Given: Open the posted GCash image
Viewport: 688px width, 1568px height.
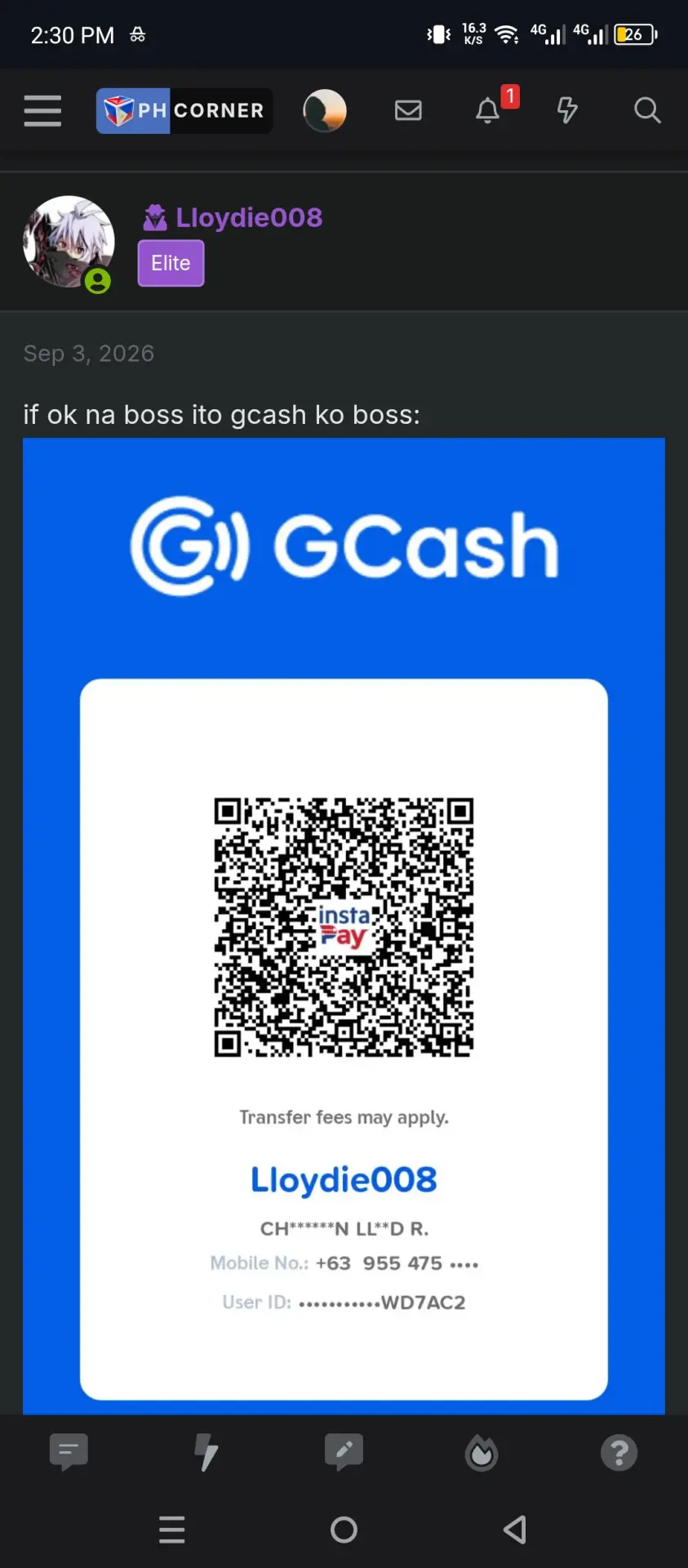Looking at the screenshot, I should 344,926.
